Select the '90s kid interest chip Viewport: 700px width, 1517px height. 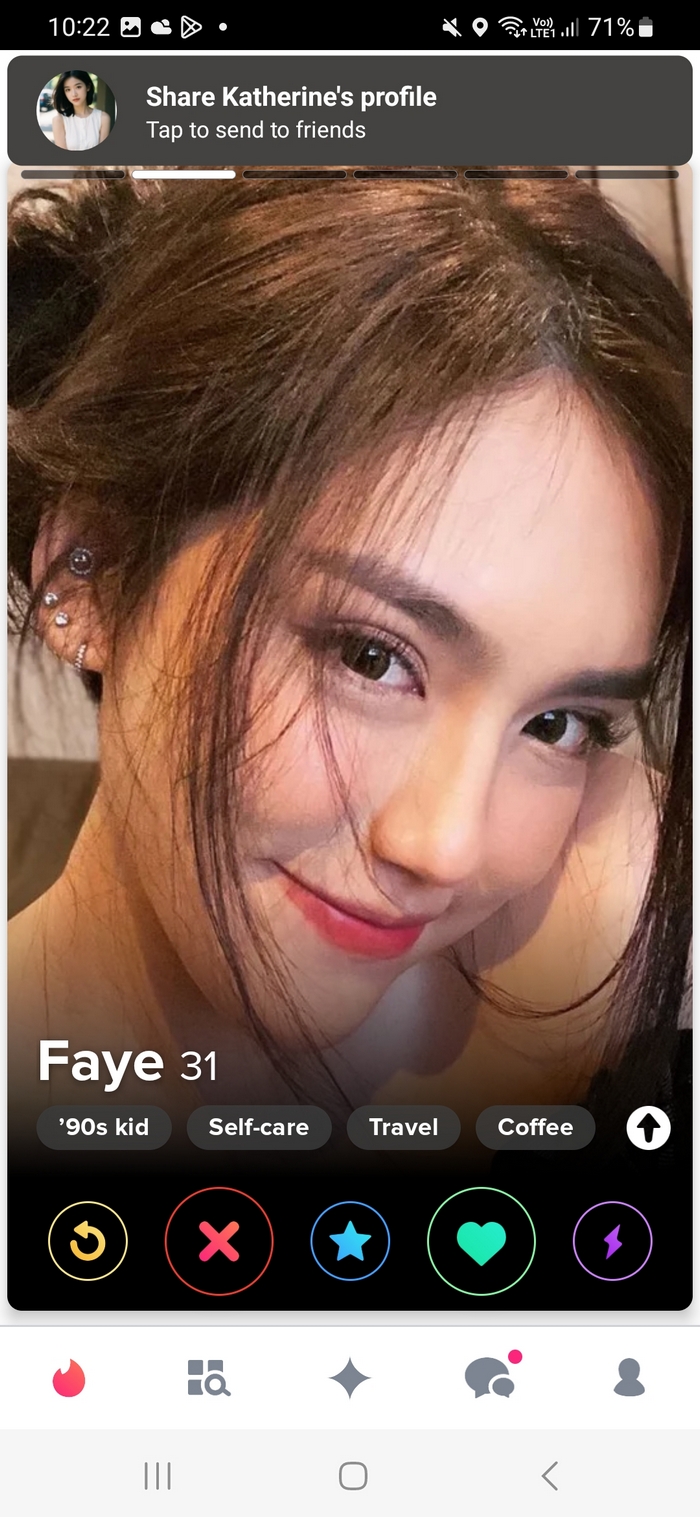(104, 1127)
